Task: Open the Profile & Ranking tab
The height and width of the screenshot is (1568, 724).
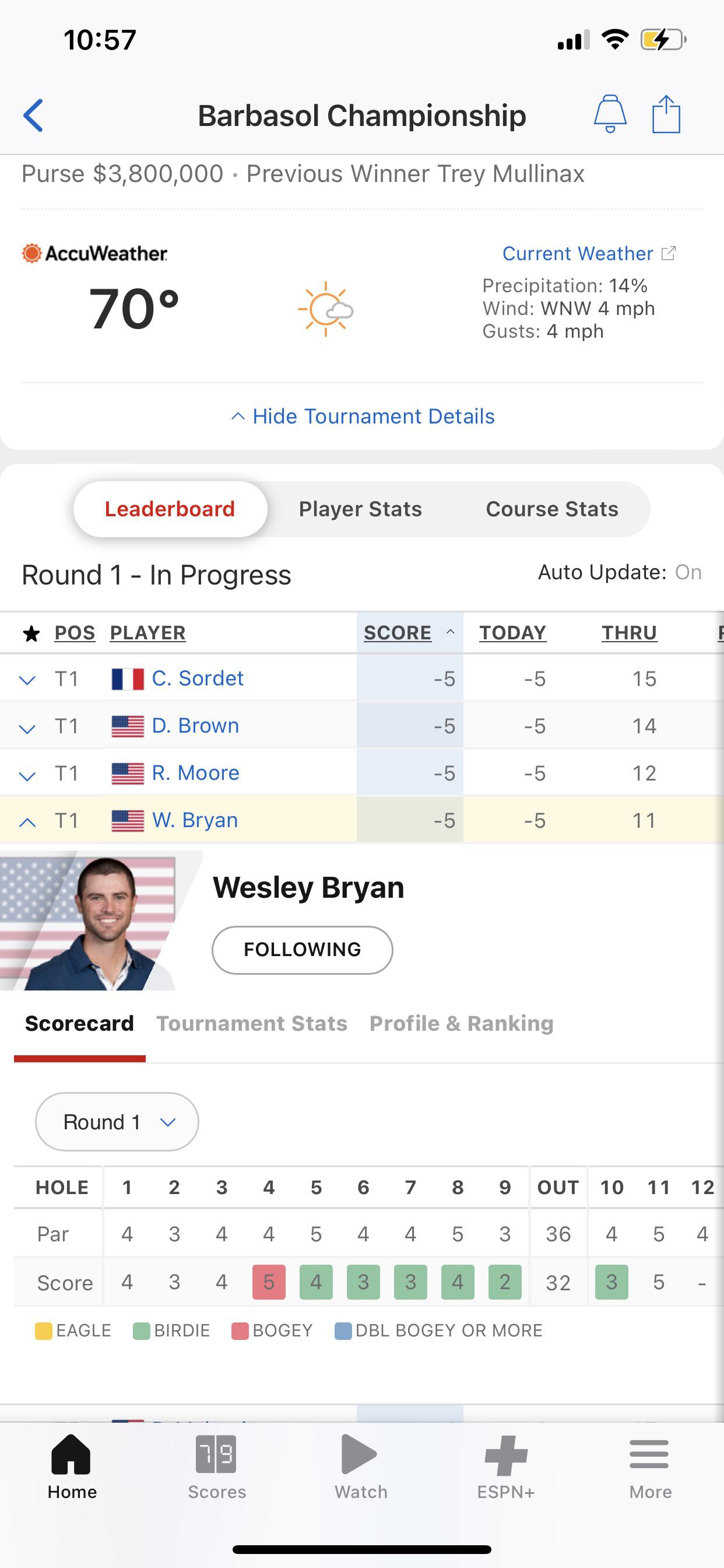Action: tap(461, 1023)
